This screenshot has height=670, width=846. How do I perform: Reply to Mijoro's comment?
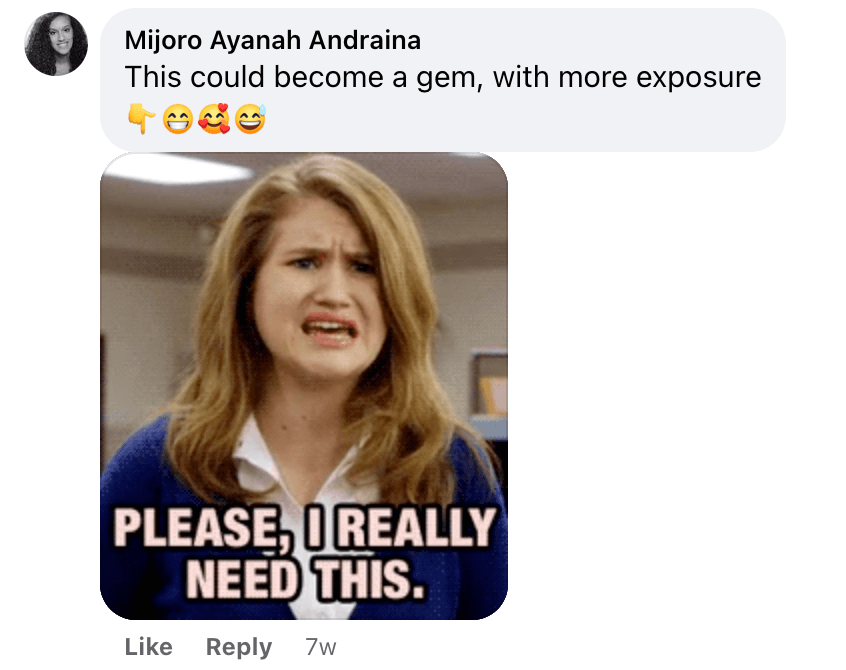click(238, 647)
